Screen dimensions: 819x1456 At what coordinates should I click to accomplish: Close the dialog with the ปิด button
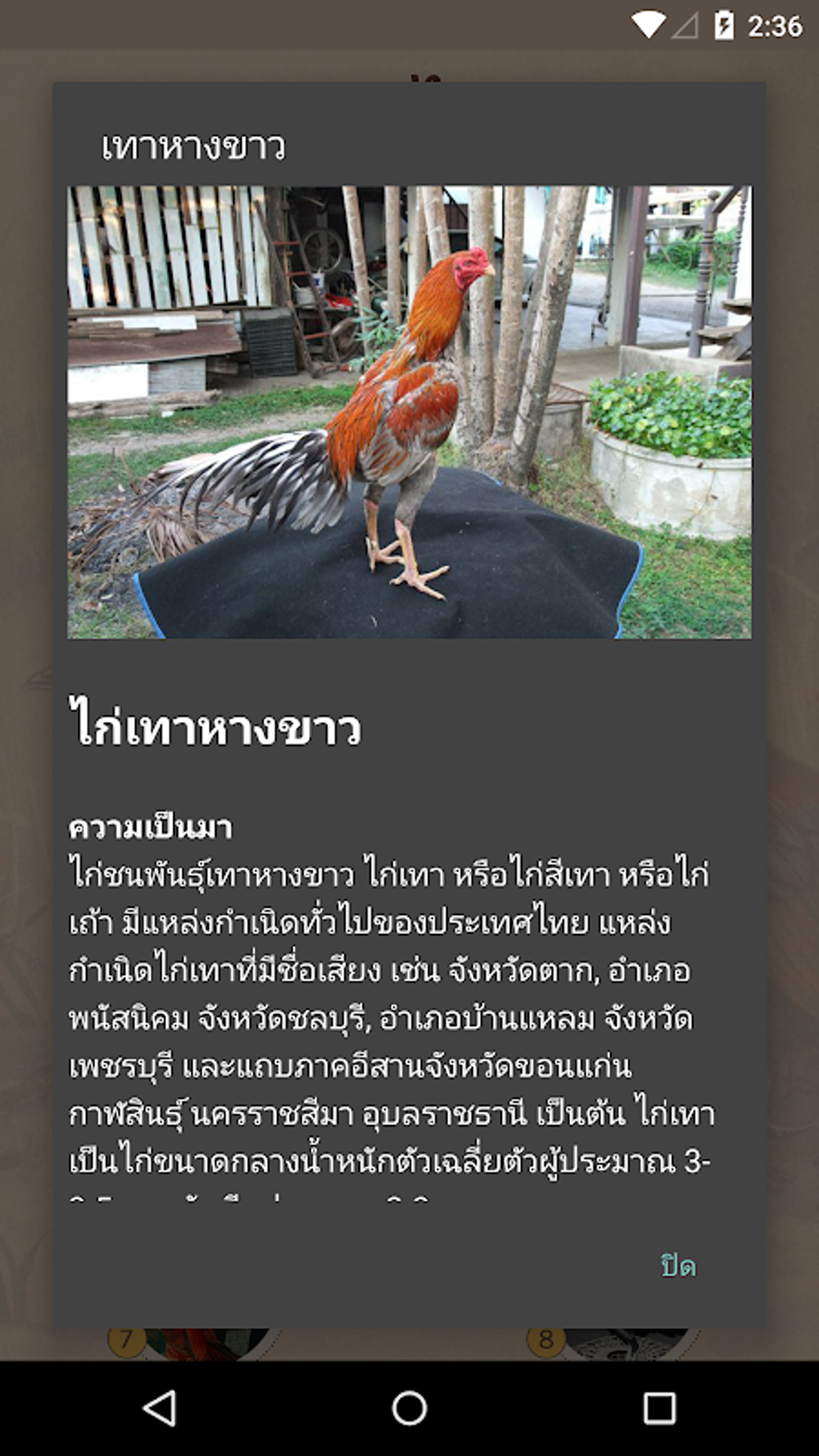click(678, 1266)
